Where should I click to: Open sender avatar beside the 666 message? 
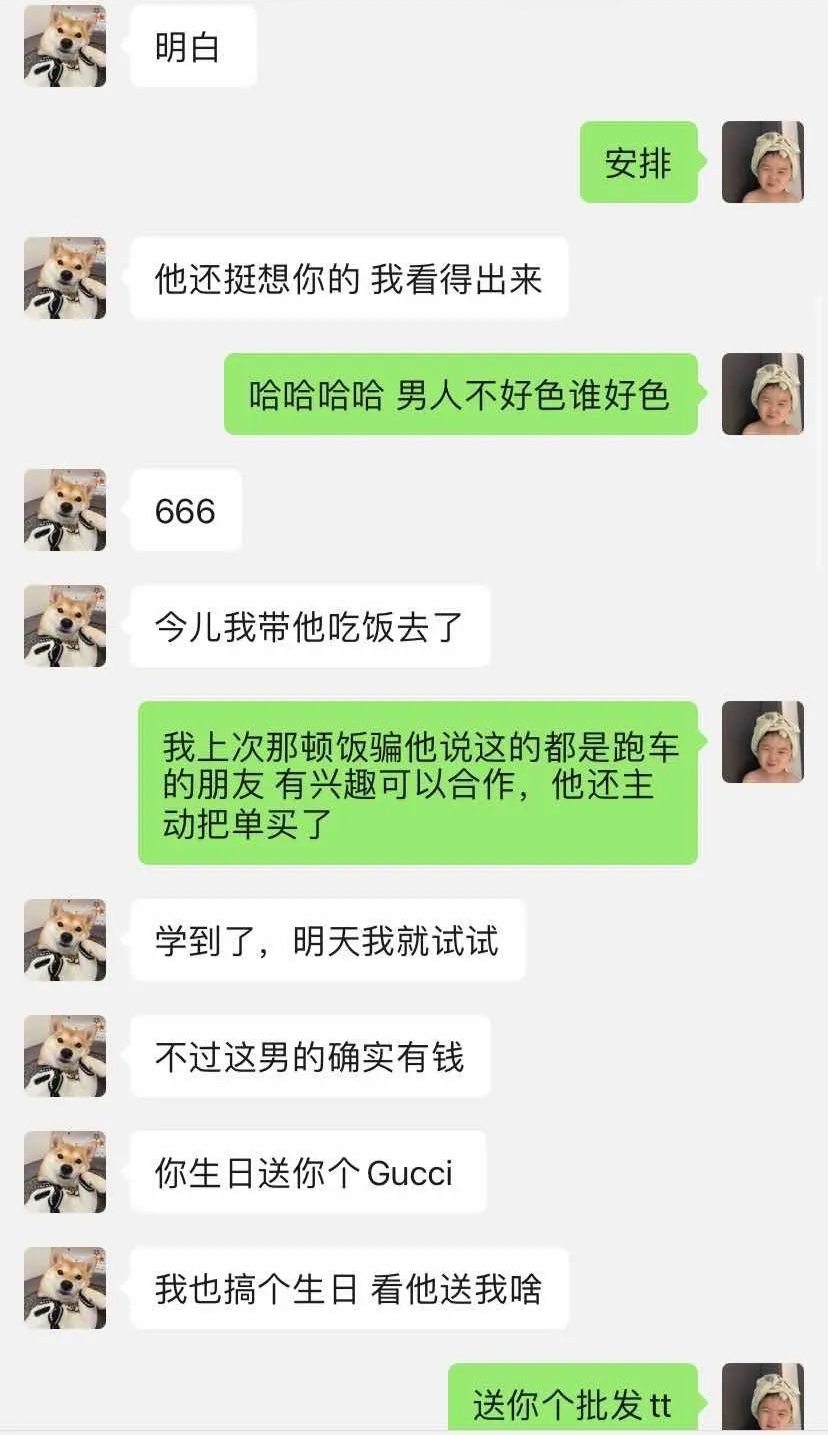(x=65, y=510)
